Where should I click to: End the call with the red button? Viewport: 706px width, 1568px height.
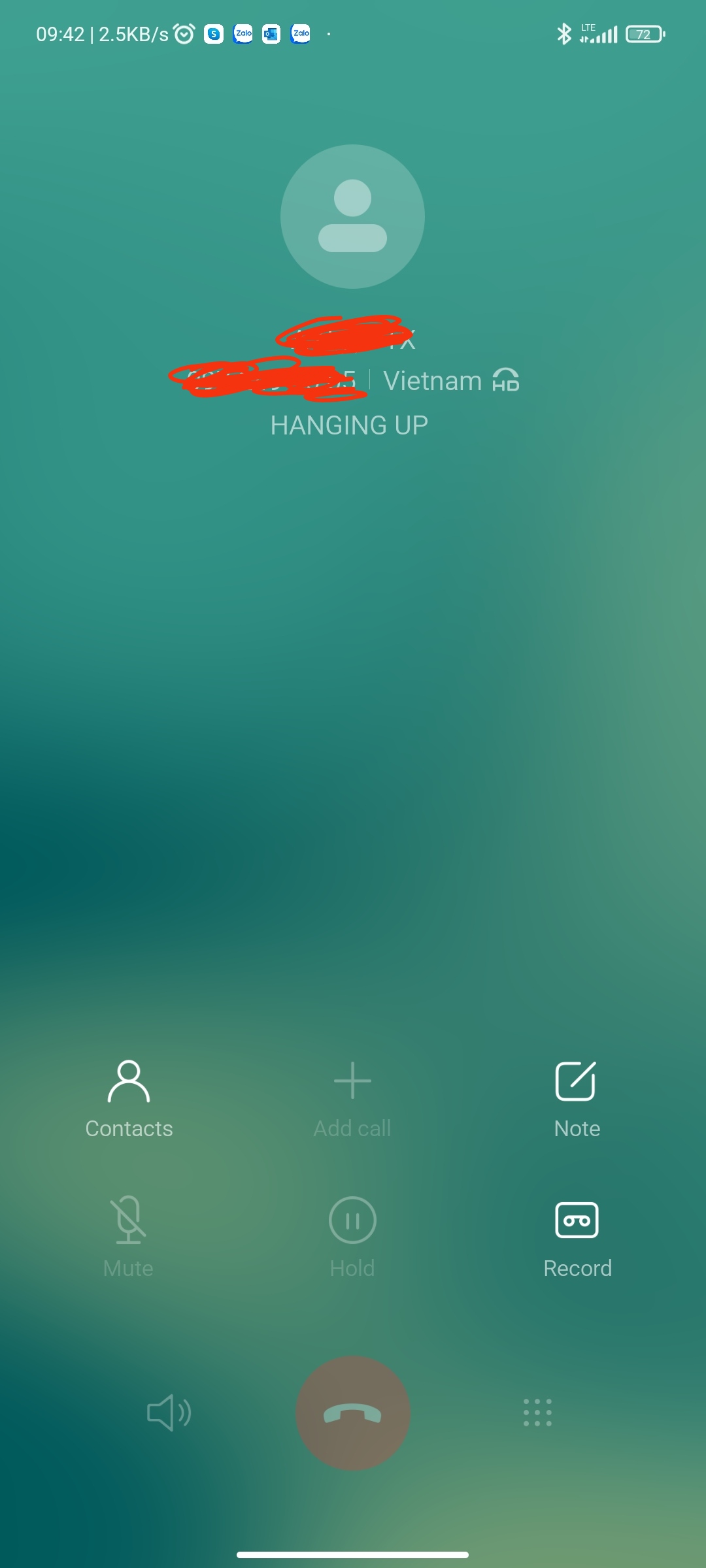click(353, 1413)
